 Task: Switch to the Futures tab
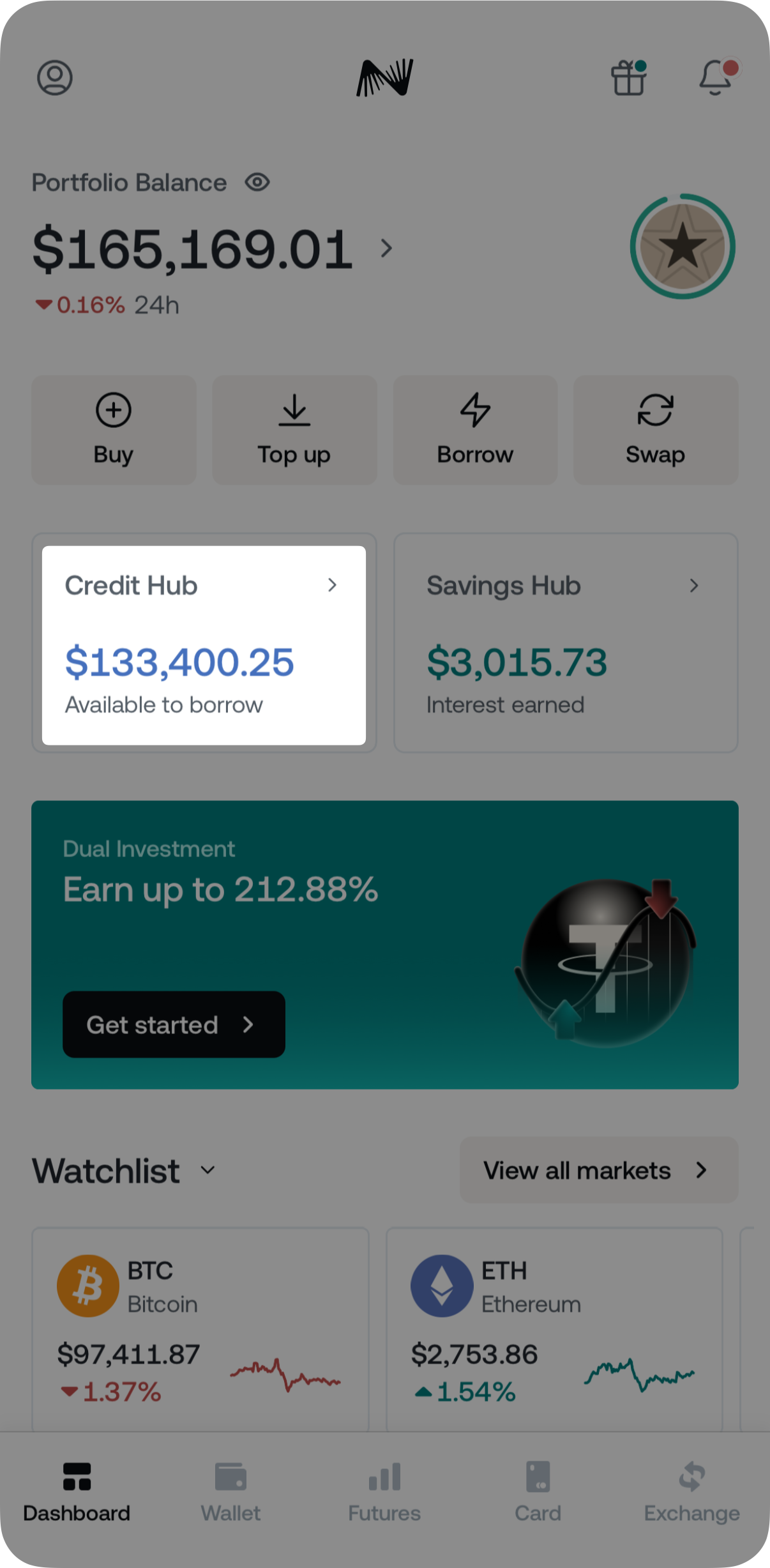coord(384,1492)
